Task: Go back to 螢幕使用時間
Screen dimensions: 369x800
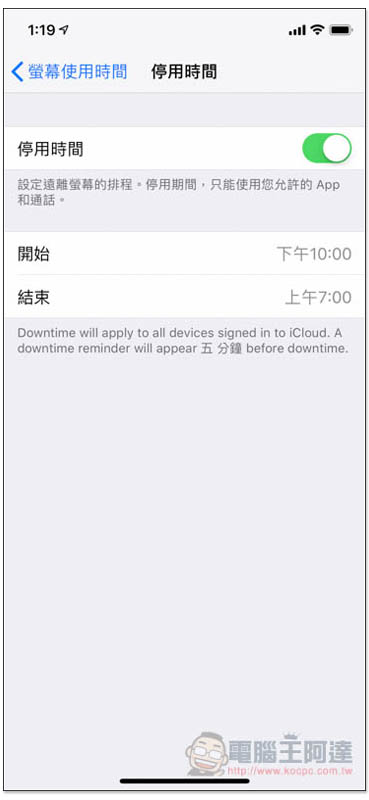Action: tap(69, 72)
